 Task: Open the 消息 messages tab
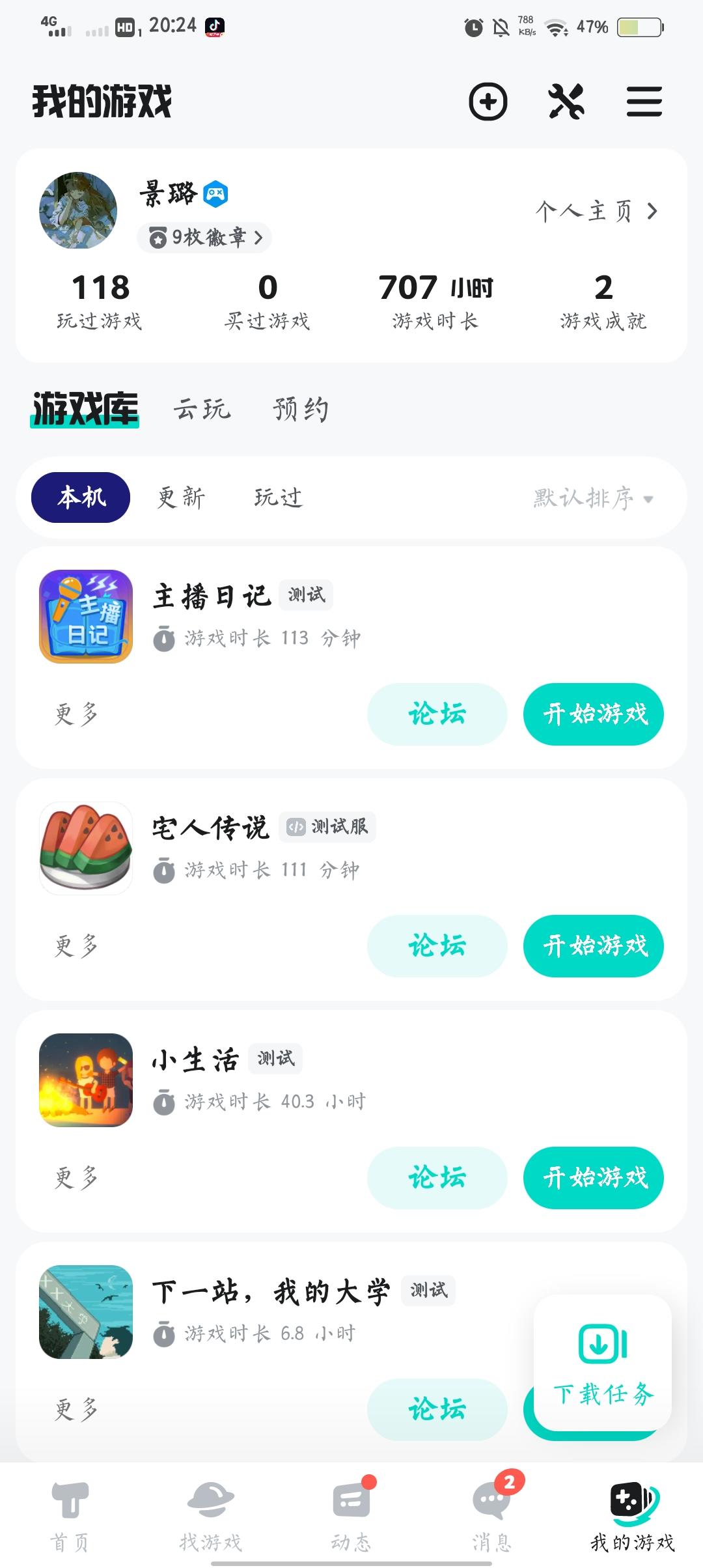pos(491,1514)
